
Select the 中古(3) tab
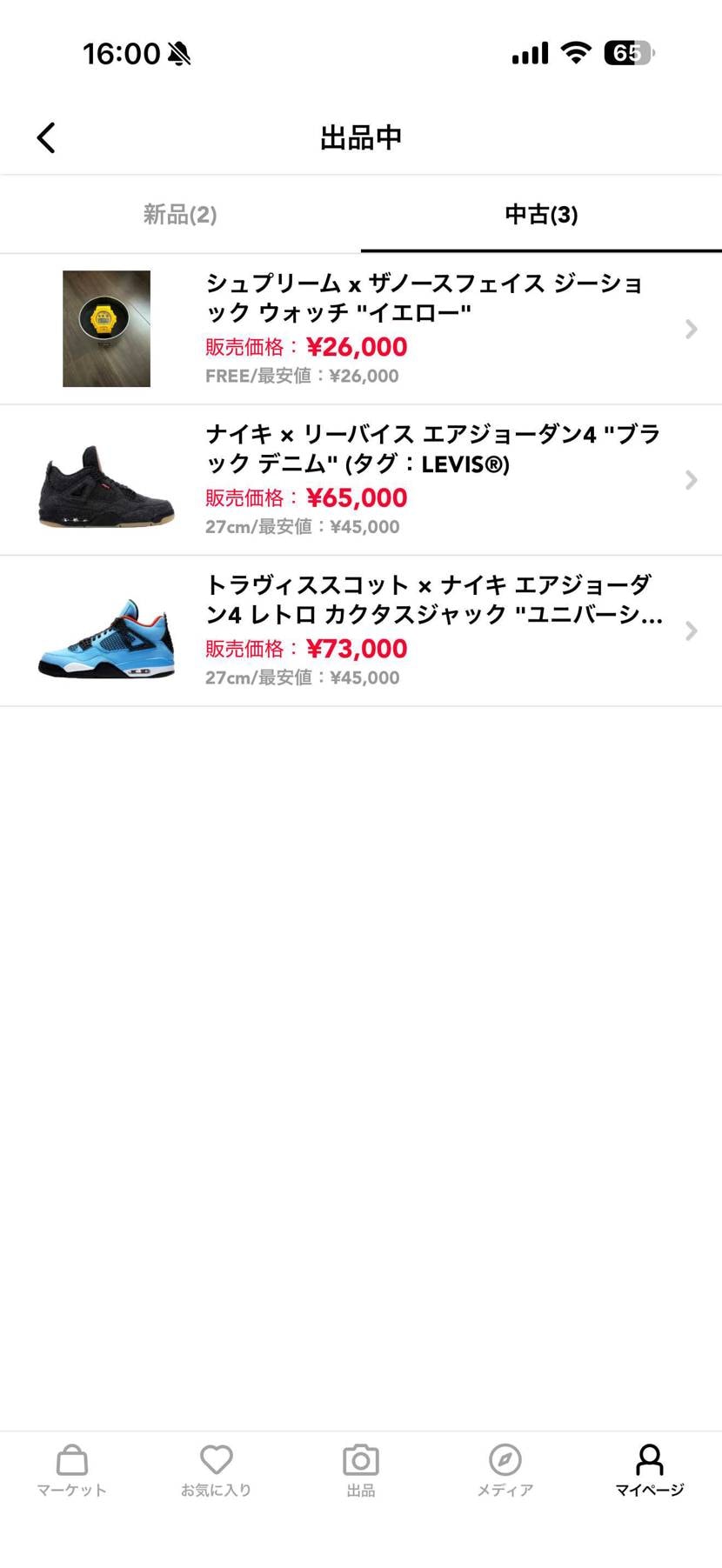(x=541, y=214)
